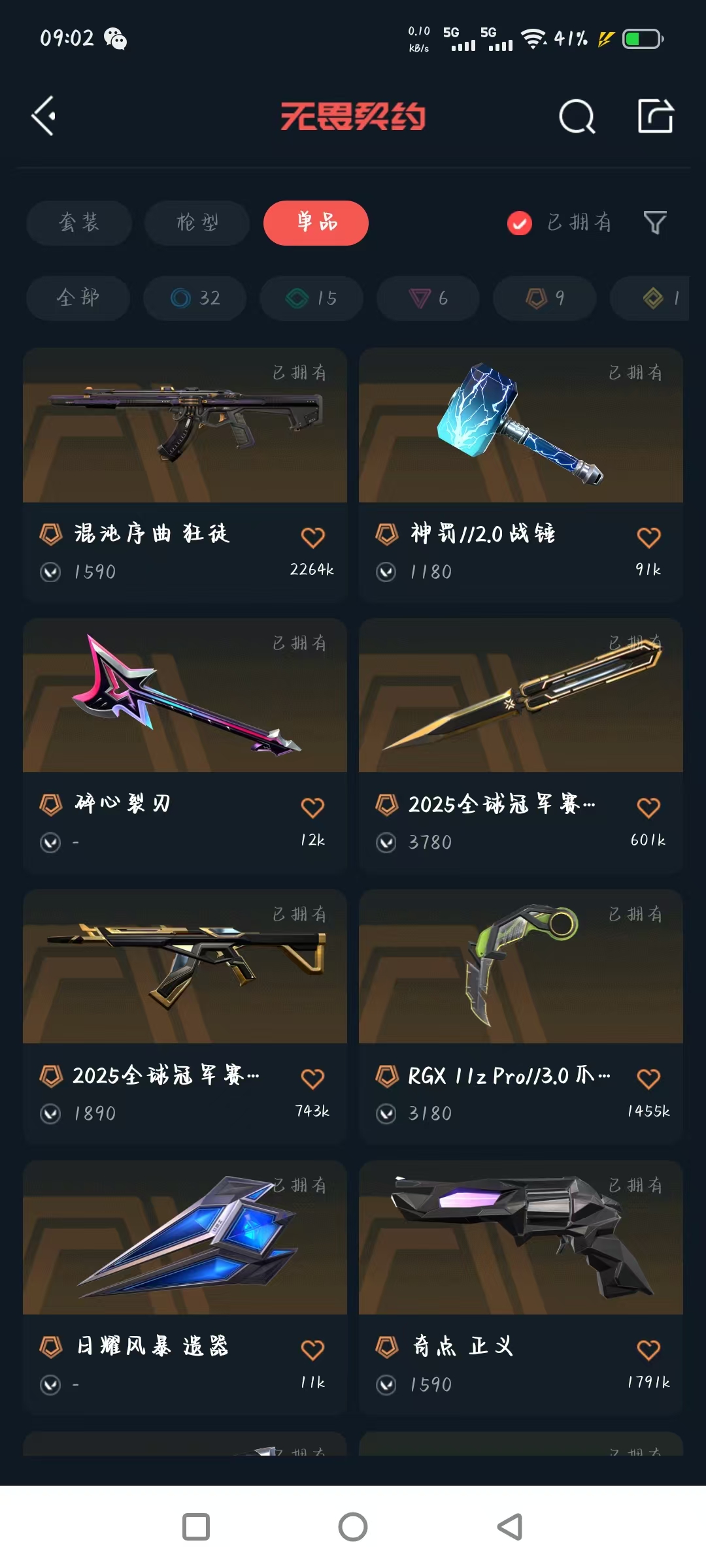Like the RGX 11z Pro//3.0 skin
The height and width of the screenshot is (1568, 706).
(648, 1079)
